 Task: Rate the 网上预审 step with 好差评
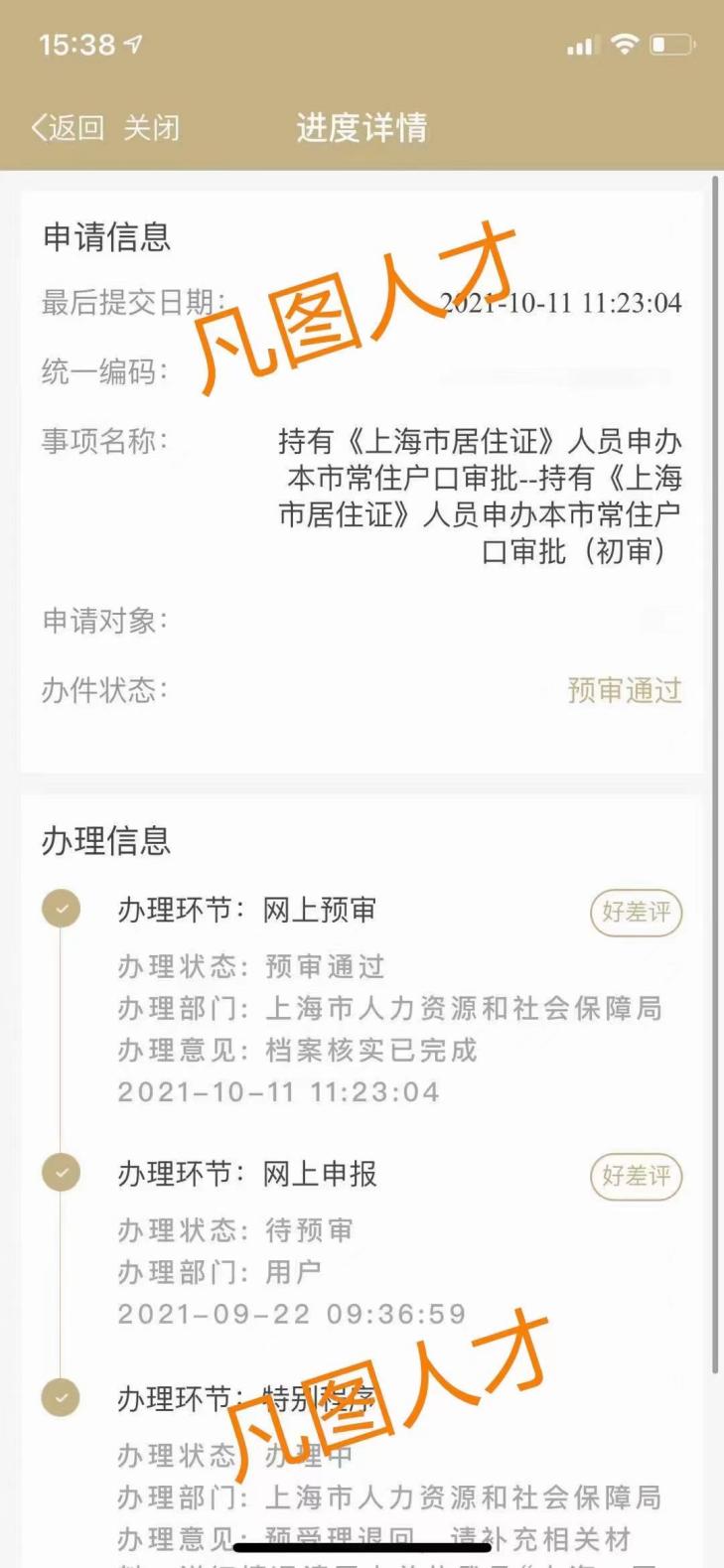pos(636,912)
